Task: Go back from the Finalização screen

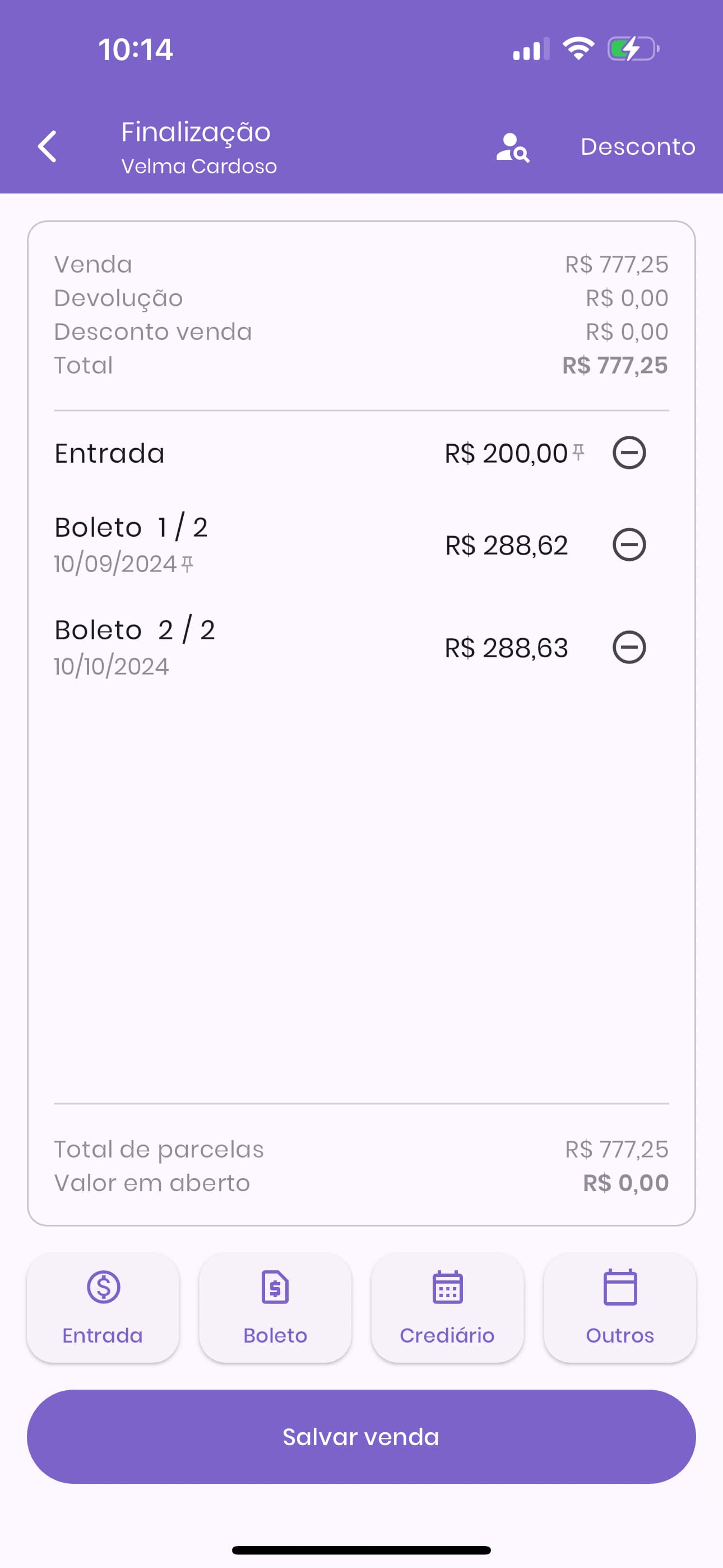Action: tap(48, 147)
